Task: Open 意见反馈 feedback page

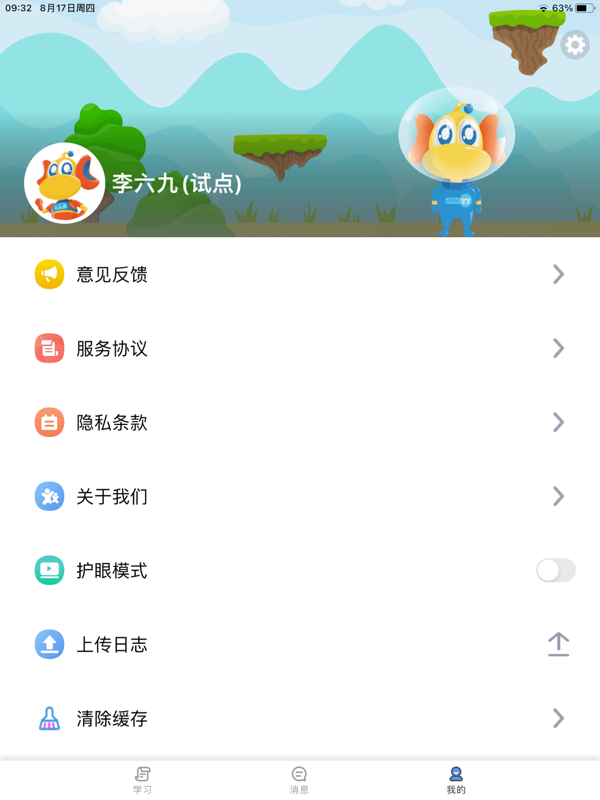Action: coord(300,274)
